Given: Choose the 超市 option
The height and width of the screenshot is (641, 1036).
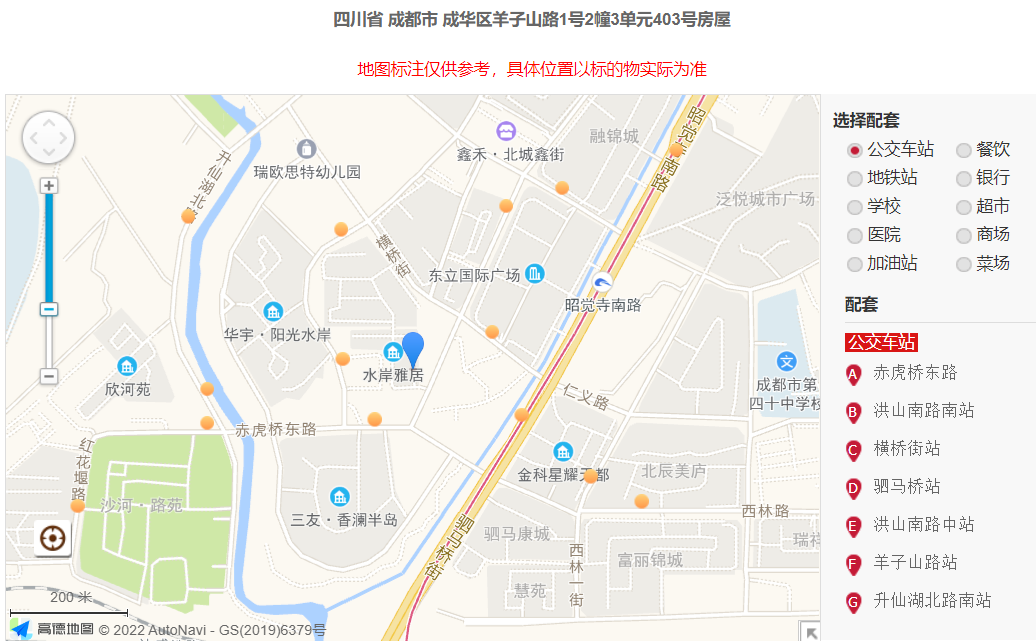Looking at the screenshot, I should (x=964, y=208).
